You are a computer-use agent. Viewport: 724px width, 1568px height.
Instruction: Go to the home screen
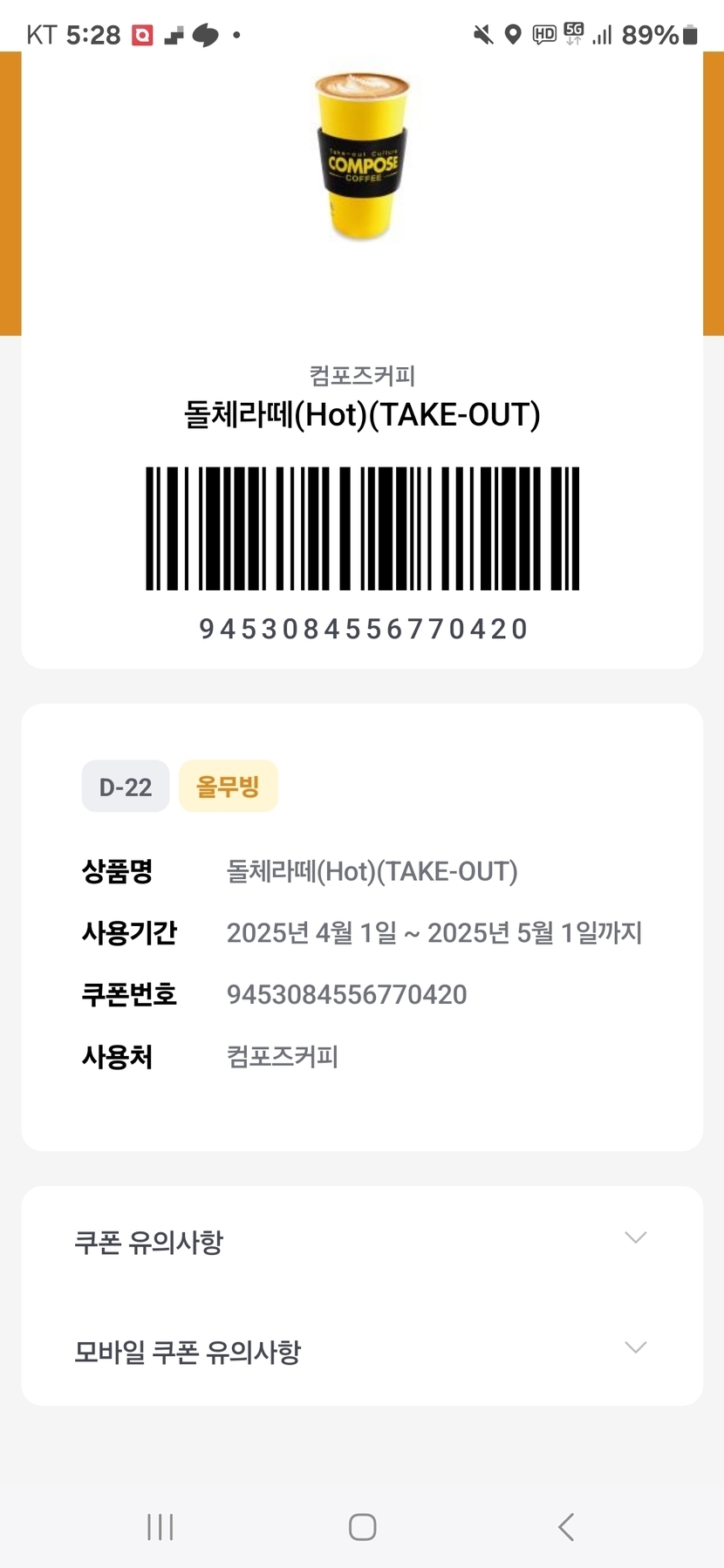click(x=362, y=1527)
